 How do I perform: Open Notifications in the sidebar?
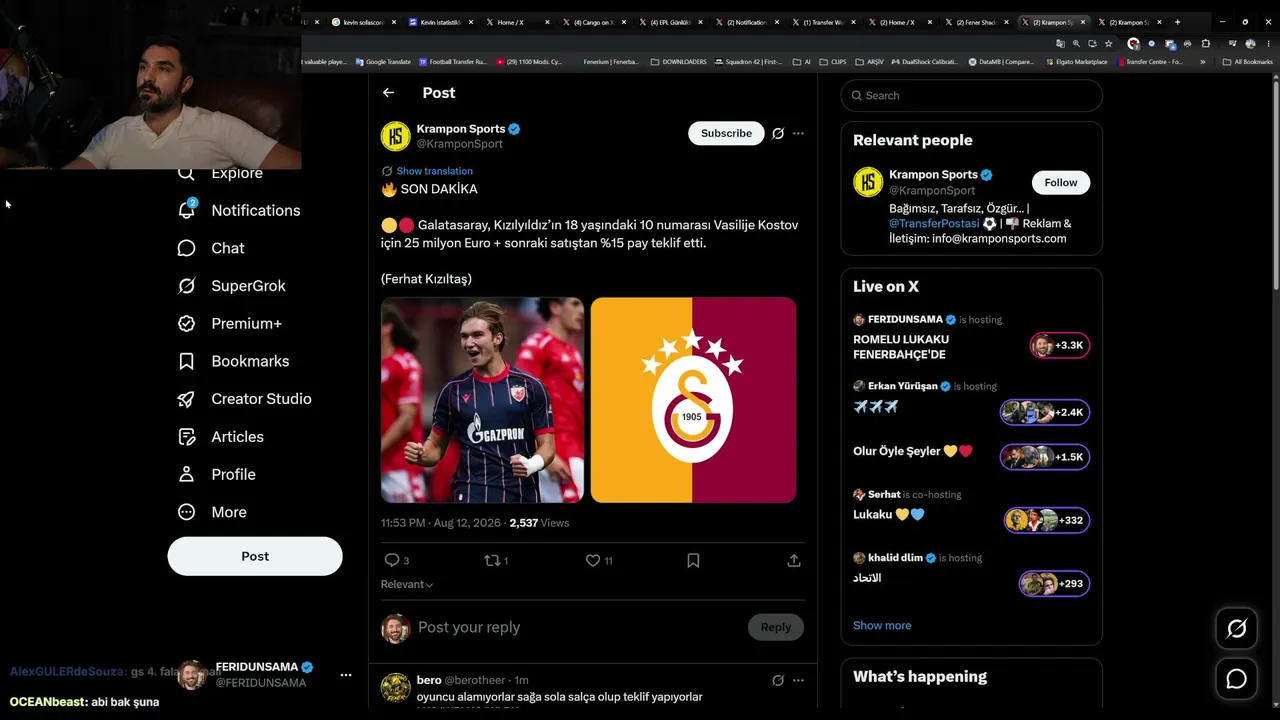click(x=255, y=210)
